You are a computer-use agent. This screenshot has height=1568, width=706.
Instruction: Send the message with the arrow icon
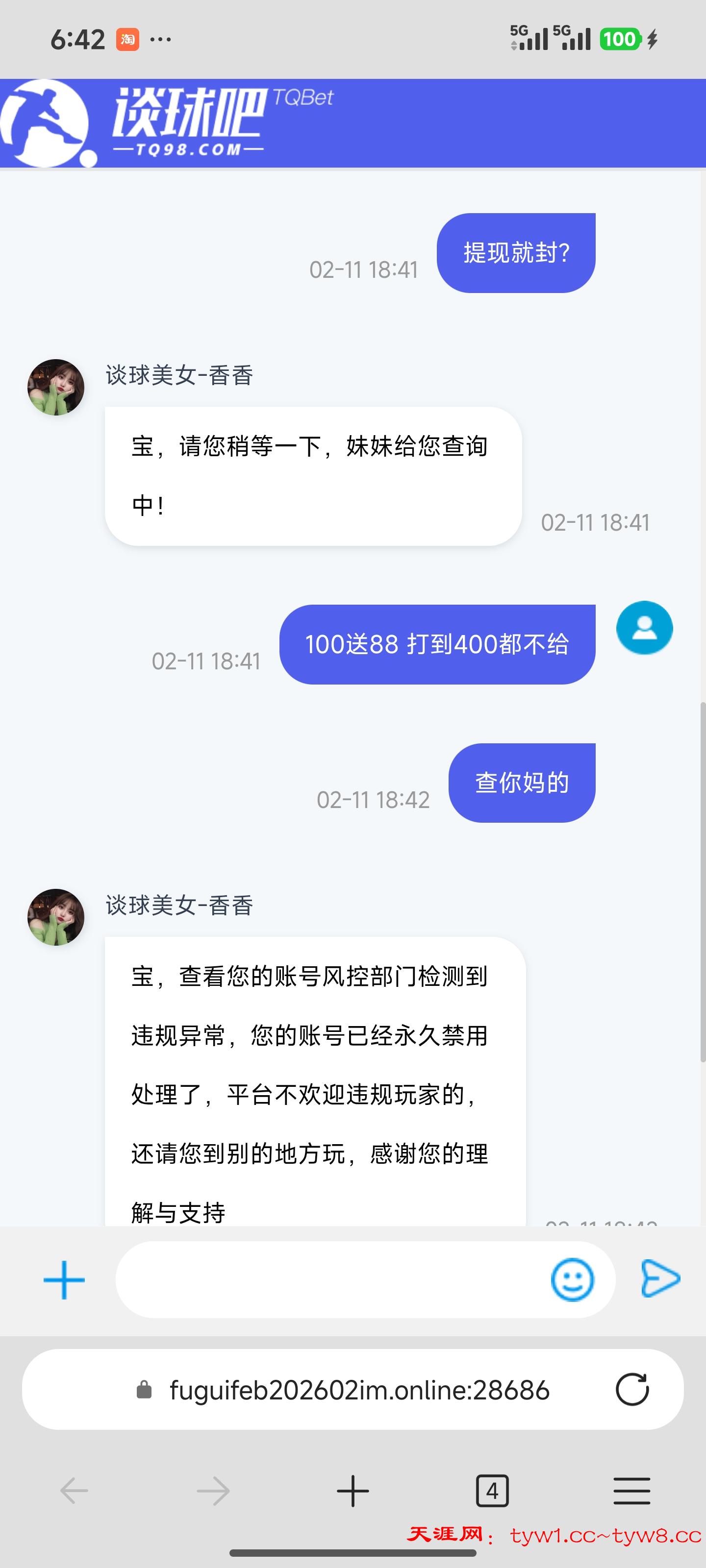click(660, 1278)
